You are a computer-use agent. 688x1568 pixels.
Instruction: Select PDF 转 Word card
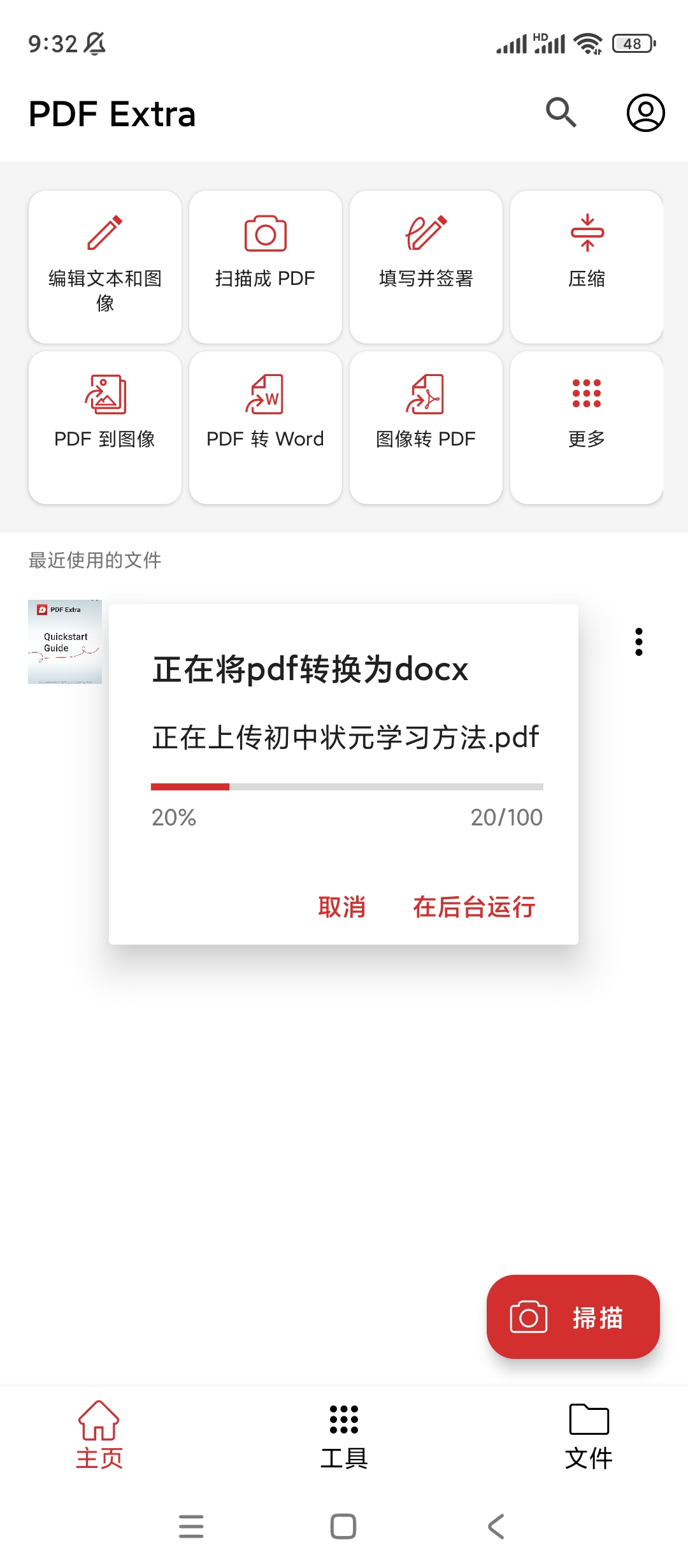coord(266,427)
